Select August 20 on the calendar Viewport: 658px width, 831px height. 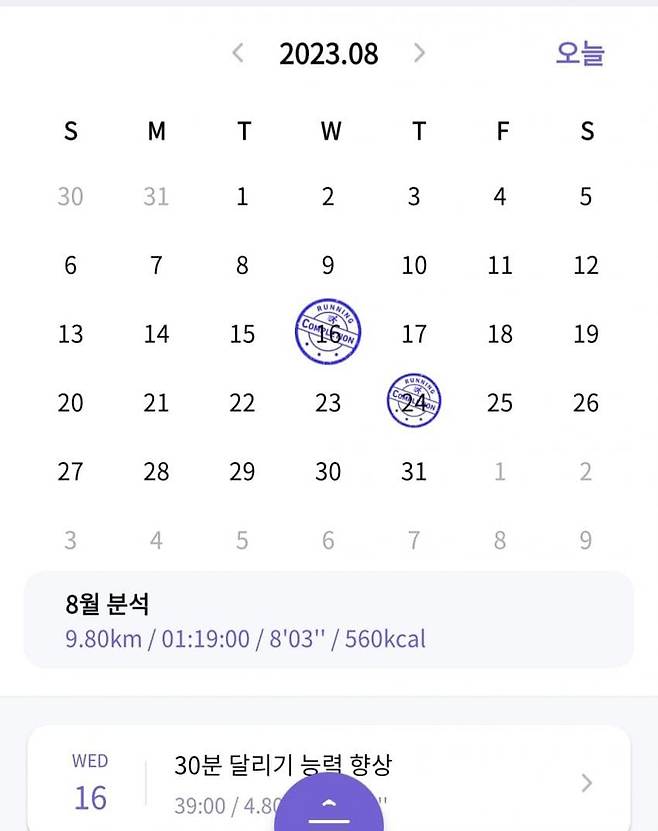tap(70, 403)
